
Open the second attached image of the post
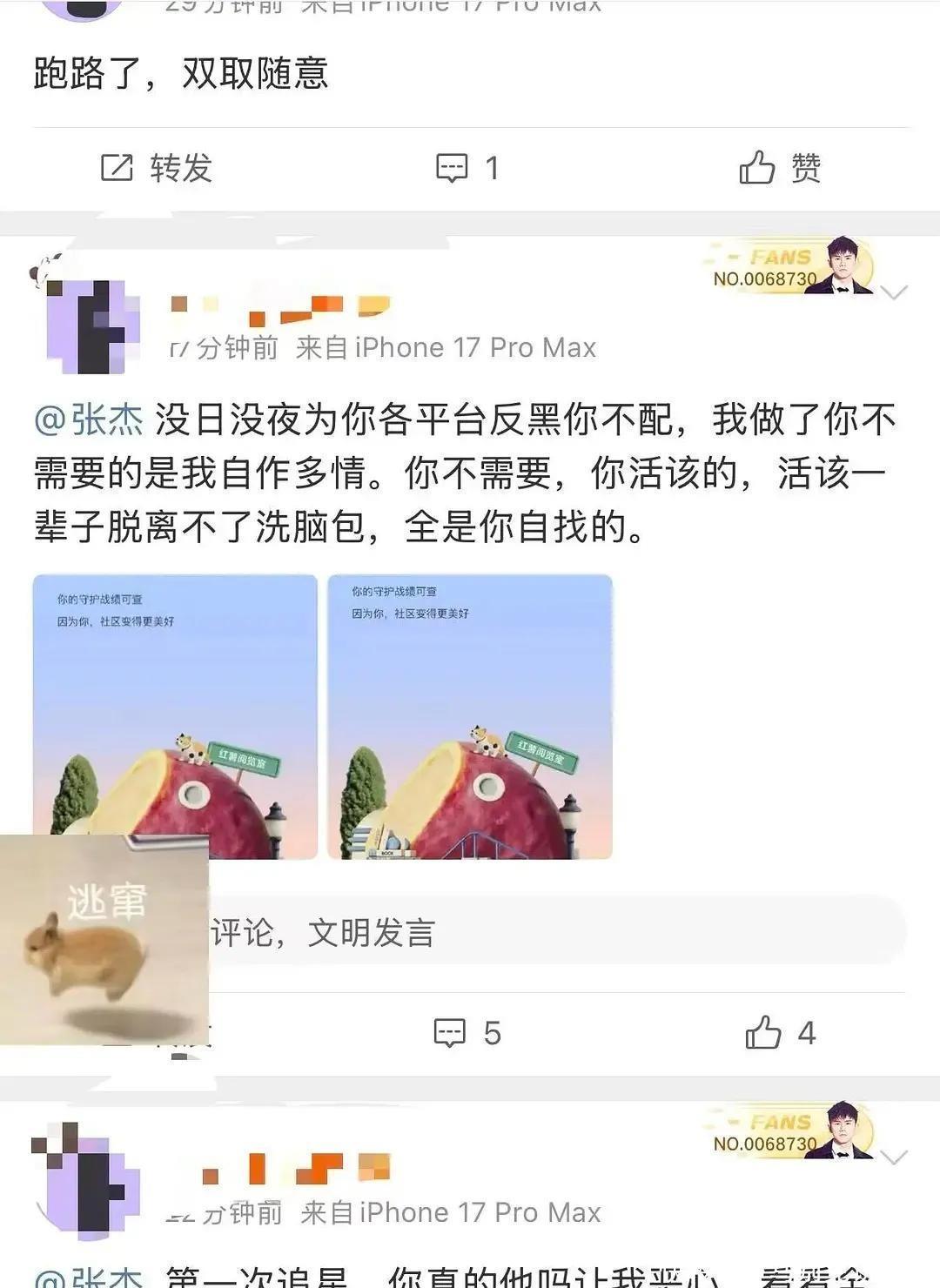coord(469,716)
